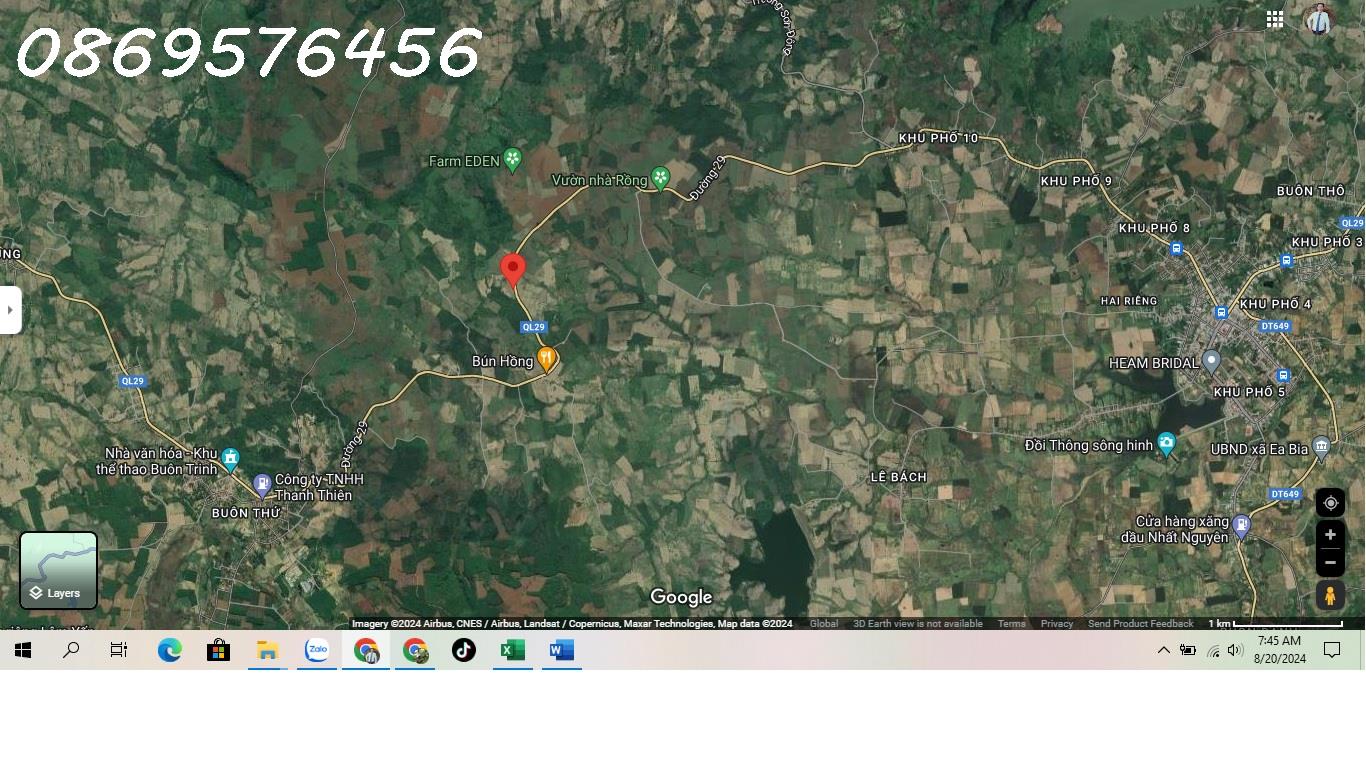Open the HEAM BRIDAL place marker

coord(1212,360)
